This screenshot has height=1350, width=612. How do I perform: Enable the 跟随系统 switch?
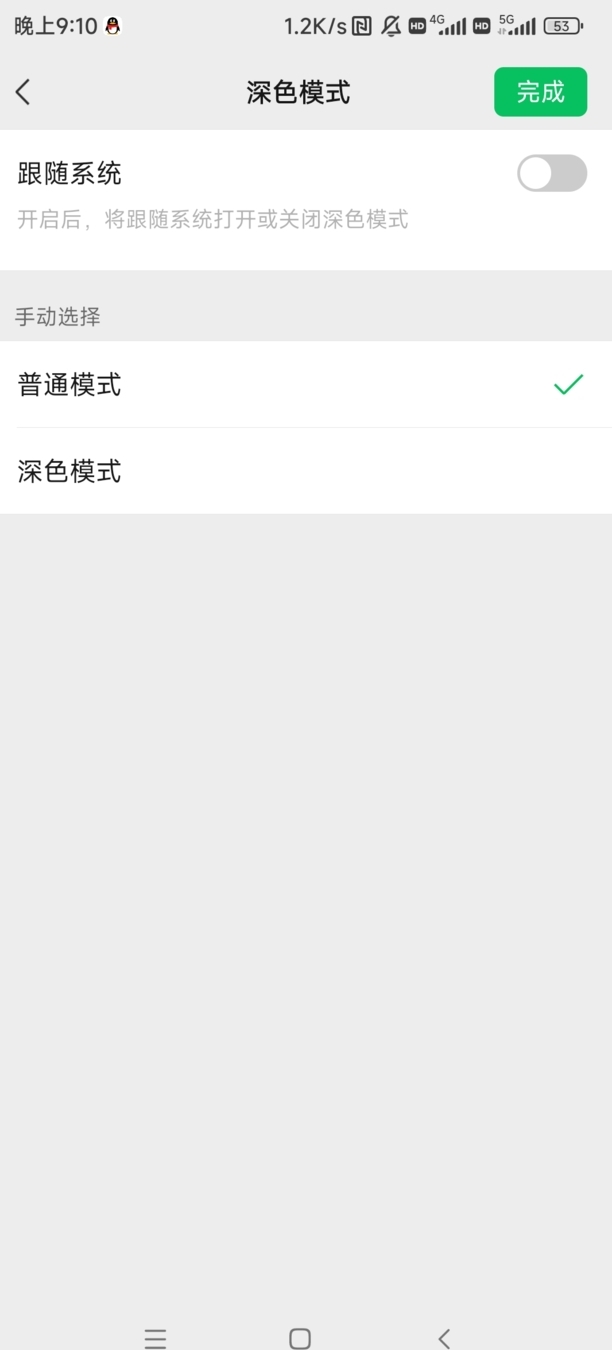click(x=552, y=173)
